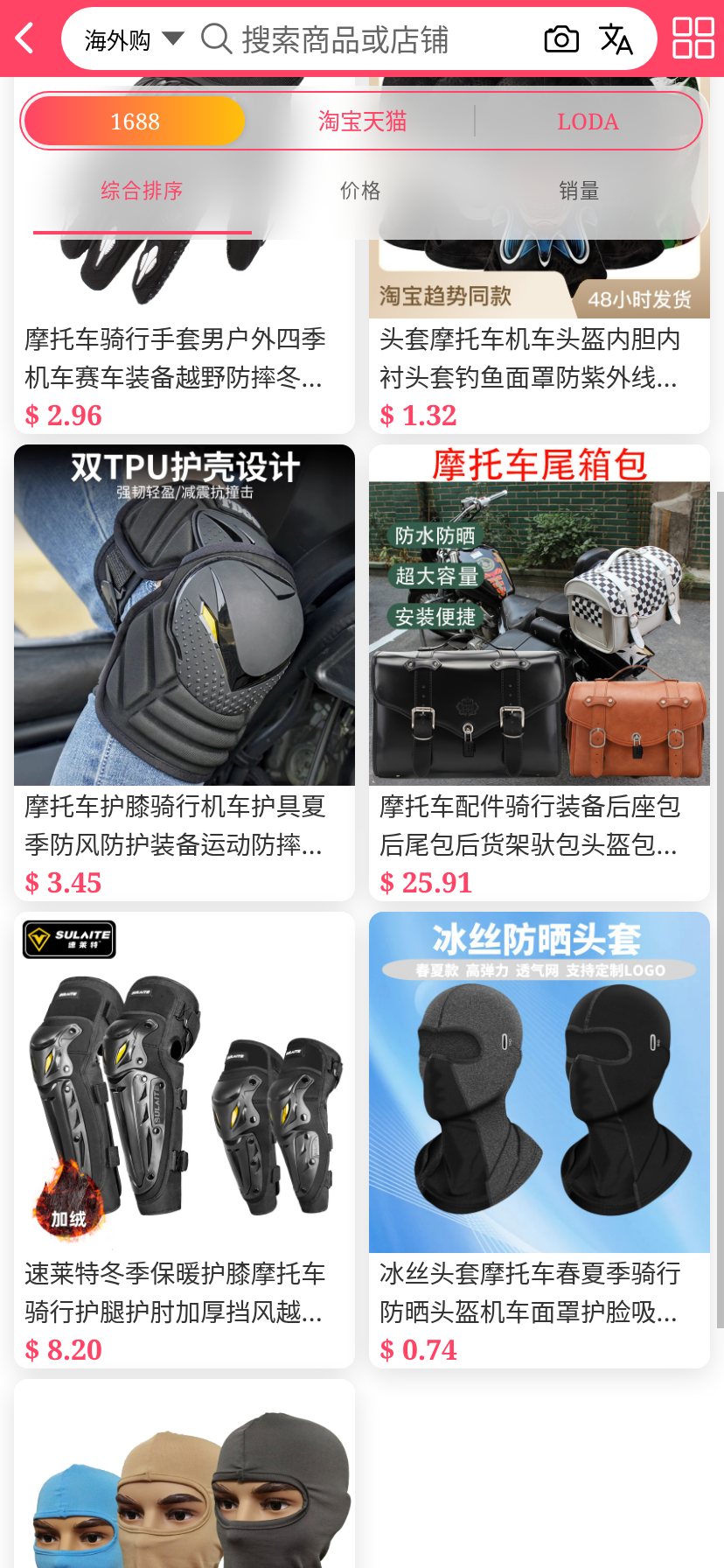Open the translate language icon
Image resolution: width=724 pixels, height=1568 pixels.
click(616, 39)
